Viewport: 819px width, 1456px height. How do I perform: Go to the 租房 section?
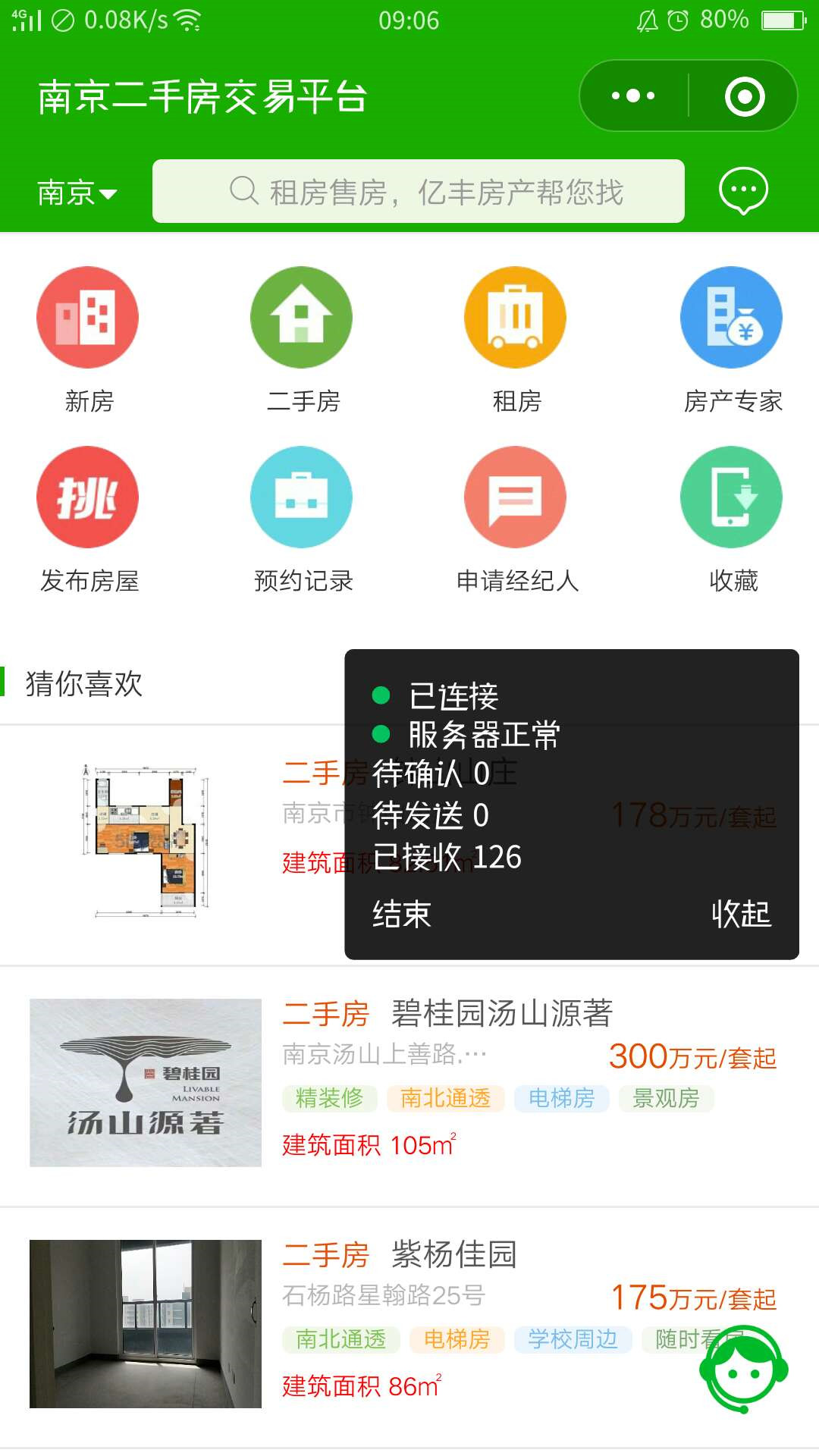coord(516,339)
